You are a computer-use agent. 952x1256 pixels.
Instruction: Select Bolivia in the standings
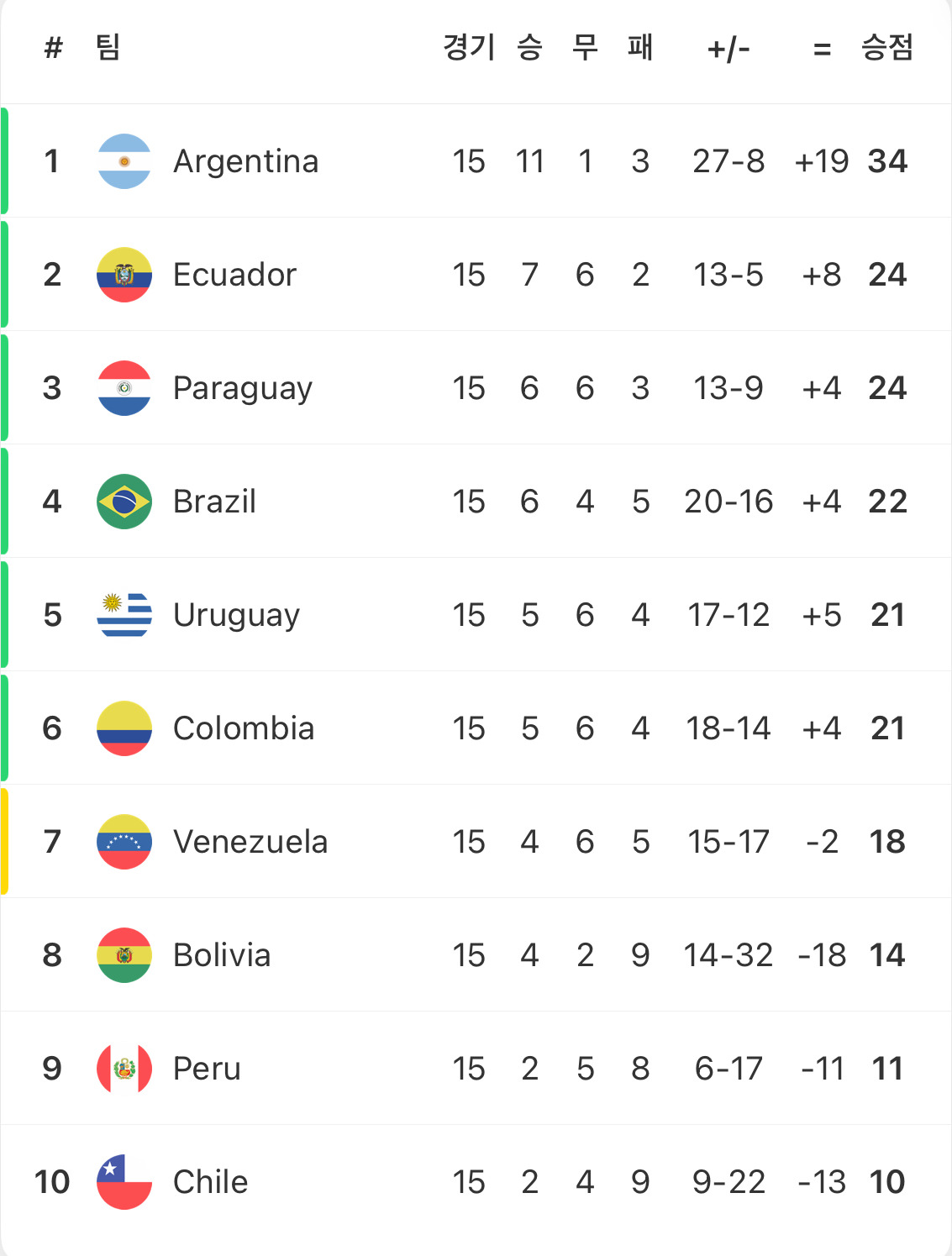[476, 954]
